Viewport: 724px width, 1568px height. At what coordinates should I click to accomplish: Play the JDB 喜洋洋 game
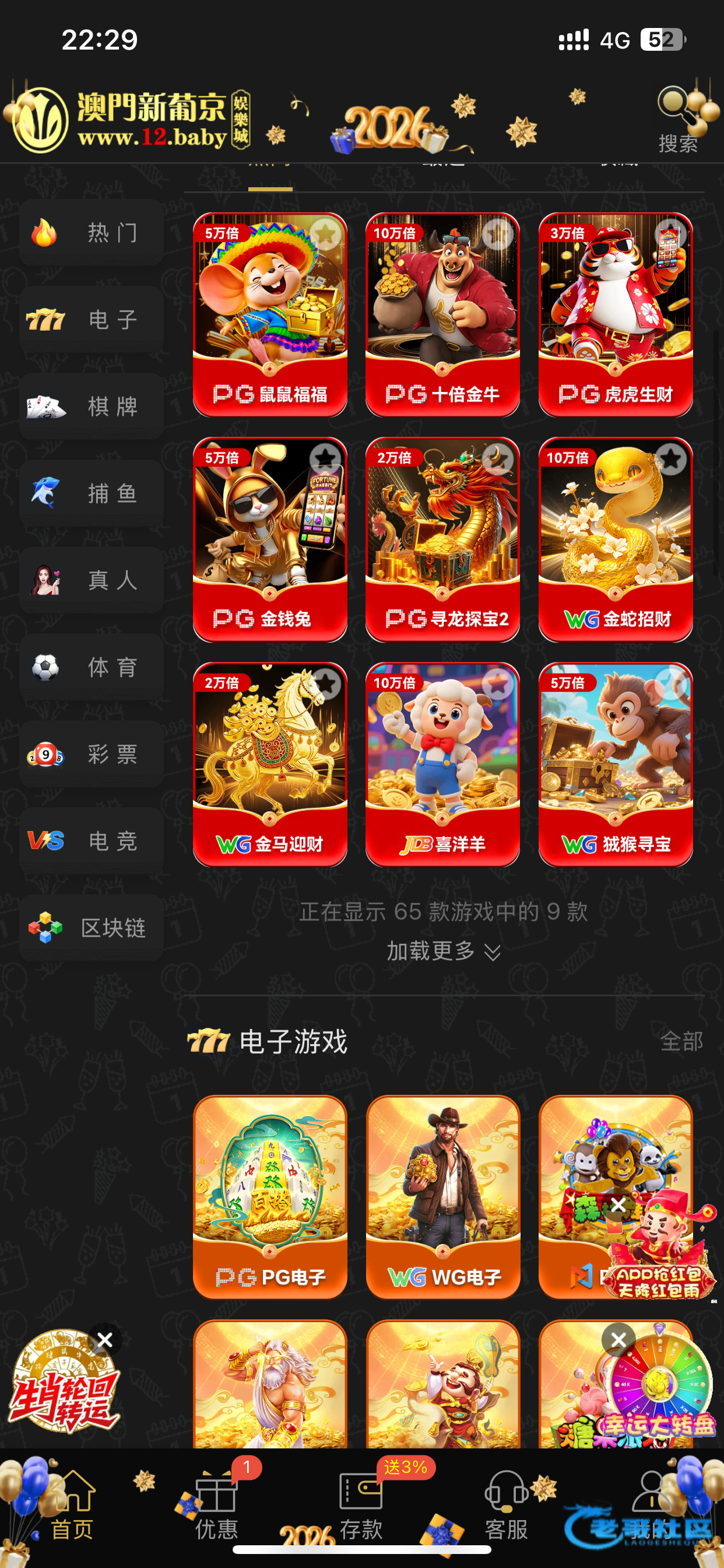[442, 764]
